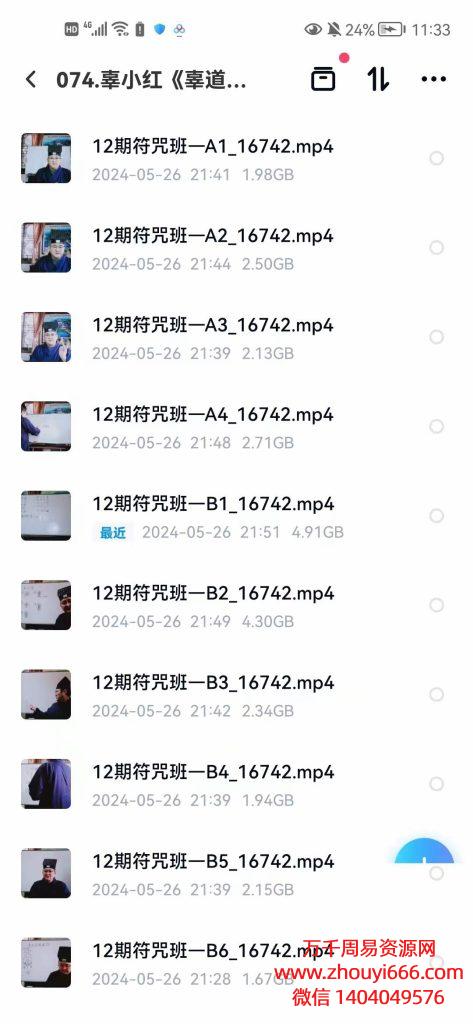Screen dimensions: 473x1024
Task: Select the checkbox for A1_16742.mp4
Action: pos(436,158)
